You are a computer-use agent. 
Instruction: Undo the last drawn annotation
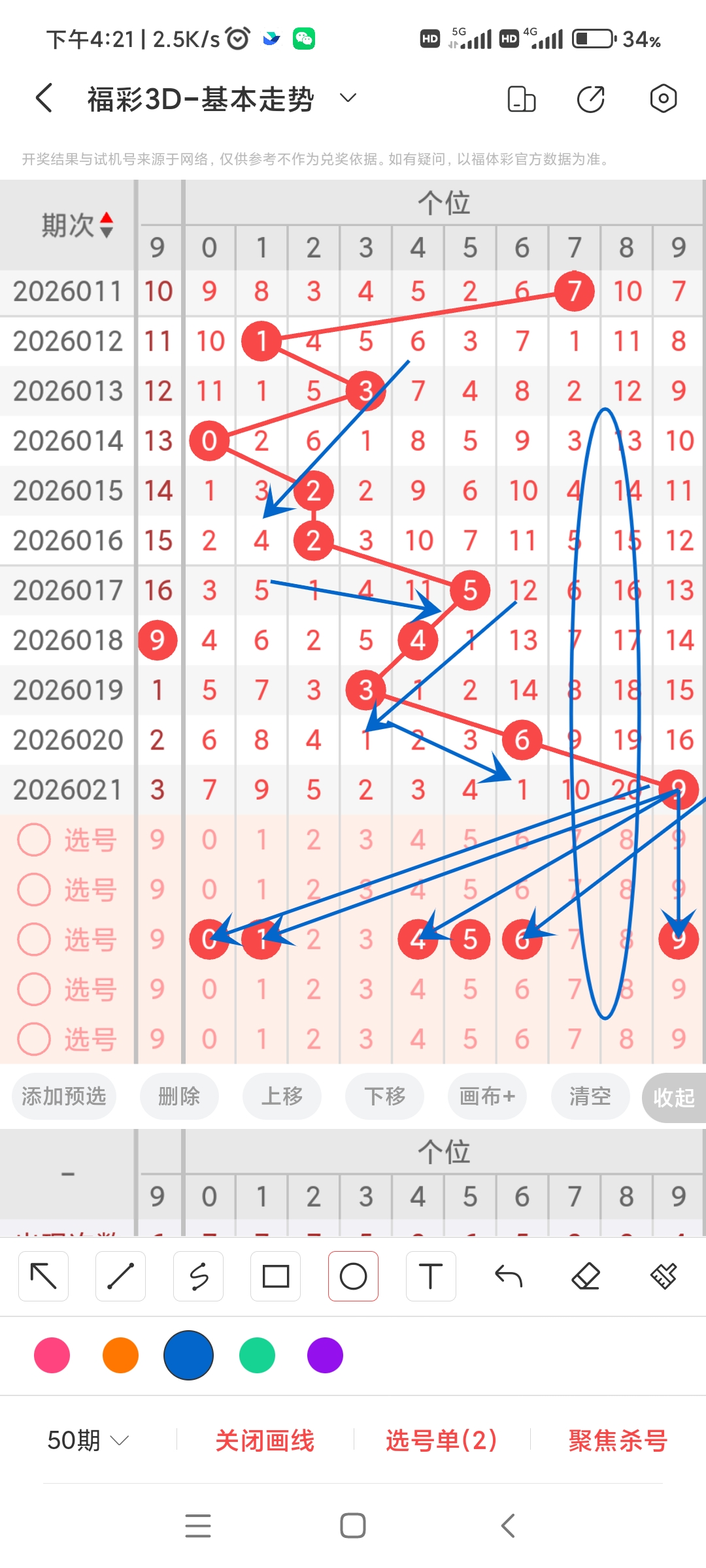[508, 1275]
